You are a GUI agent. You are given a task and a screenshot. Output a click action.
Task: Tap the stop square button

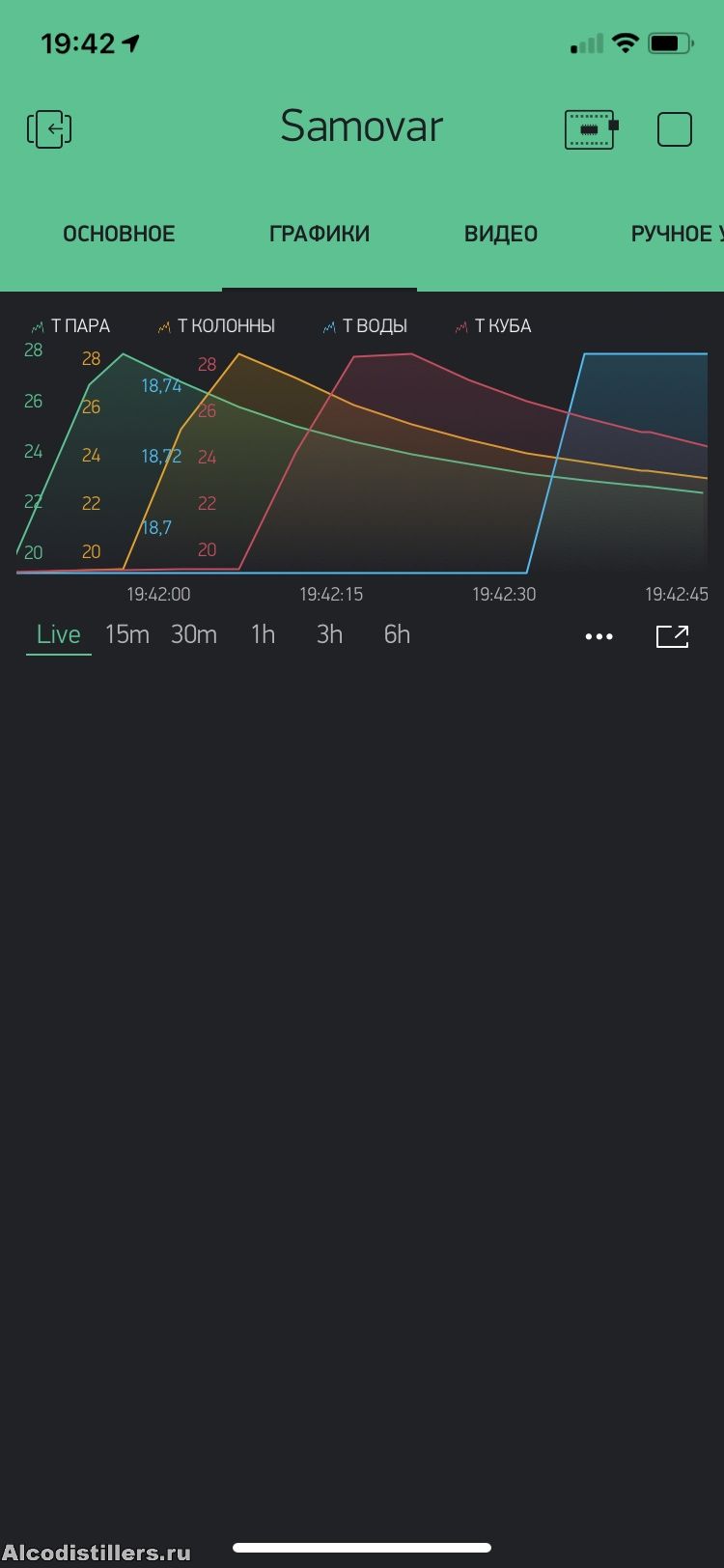[x=675, y=128]
